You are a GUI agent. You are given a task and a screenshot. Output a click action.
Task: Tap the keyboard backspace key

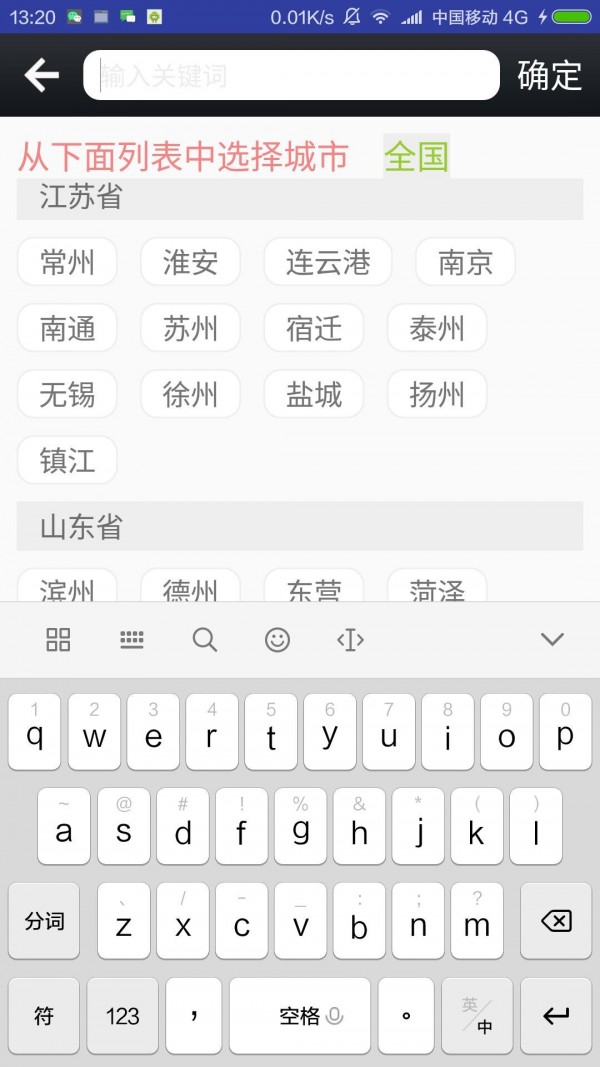coord(556,921)
